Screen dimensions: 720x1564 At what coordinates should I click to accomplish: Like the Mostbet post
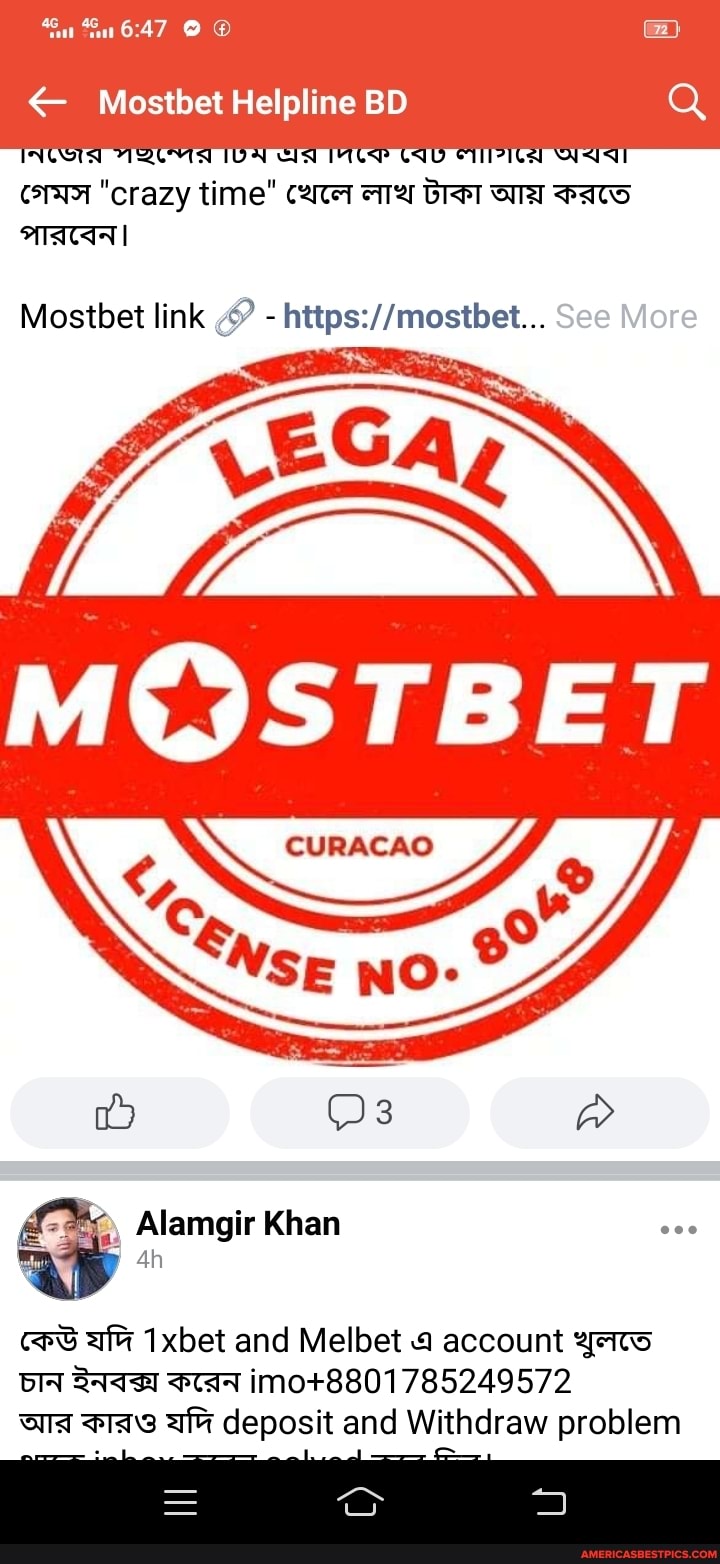pyautogui.click(x=120, y=1112)
